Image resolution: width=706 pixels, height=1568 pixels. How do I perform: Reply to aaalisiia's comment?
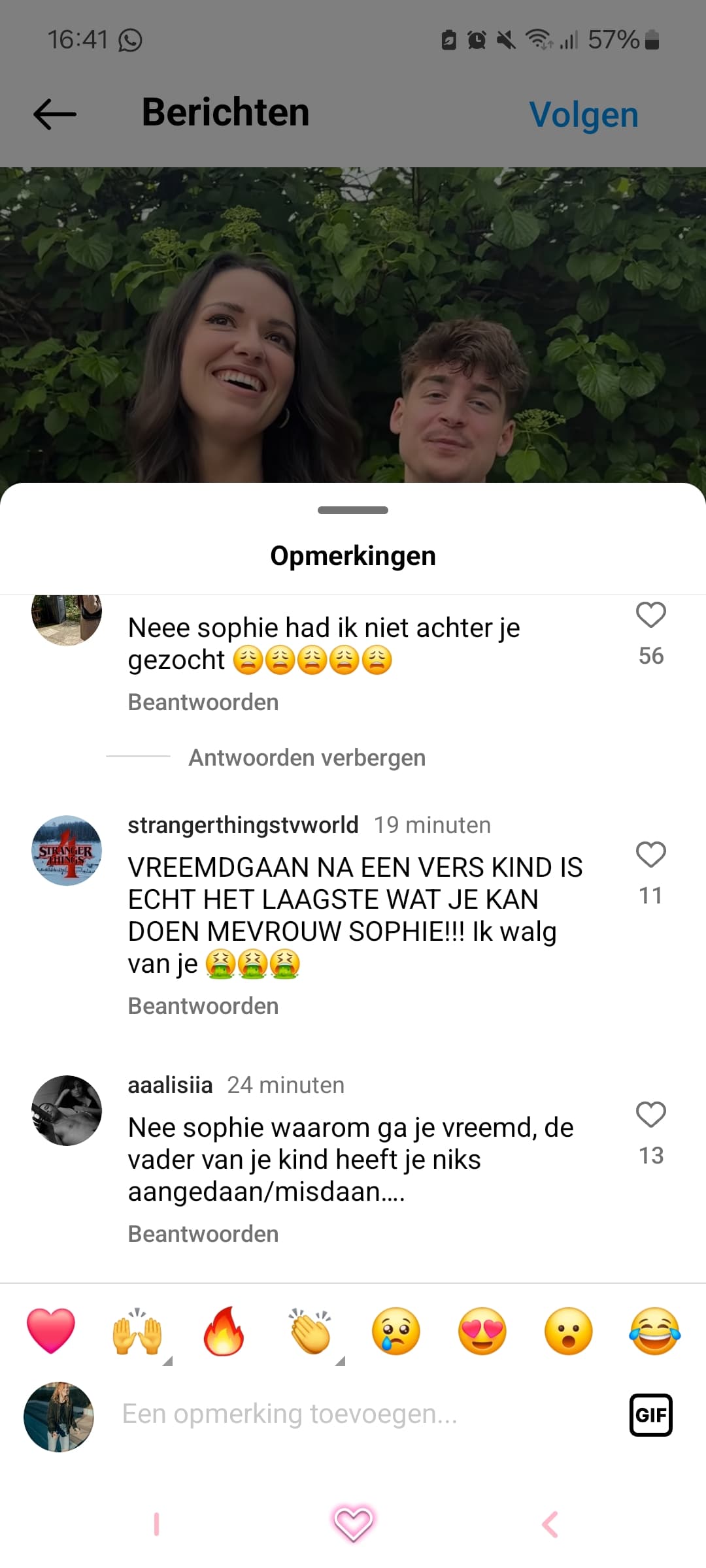click(x=203, y=1234)
